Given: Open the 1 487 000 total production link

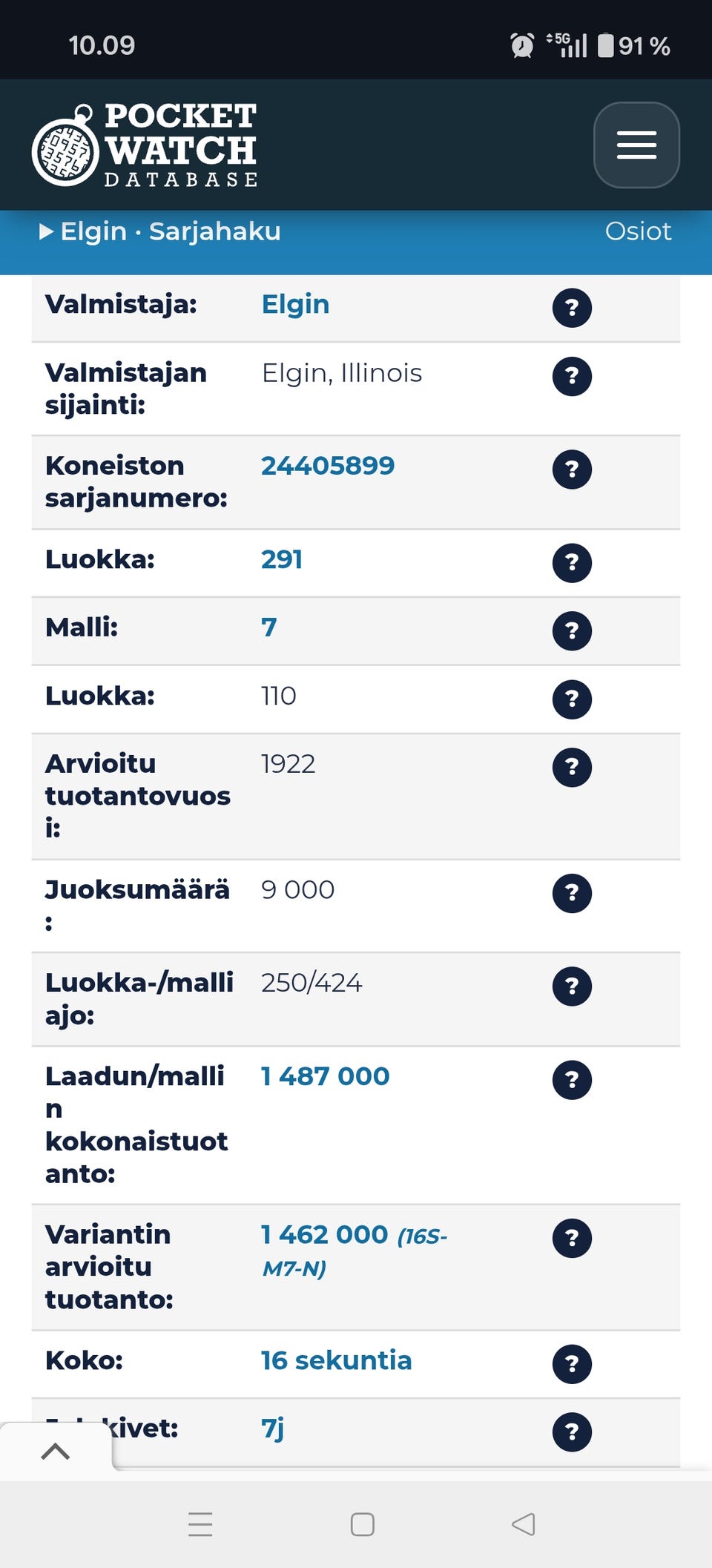Looking at the screenshot, I should pyautogui.click(x=325, y=1076).
